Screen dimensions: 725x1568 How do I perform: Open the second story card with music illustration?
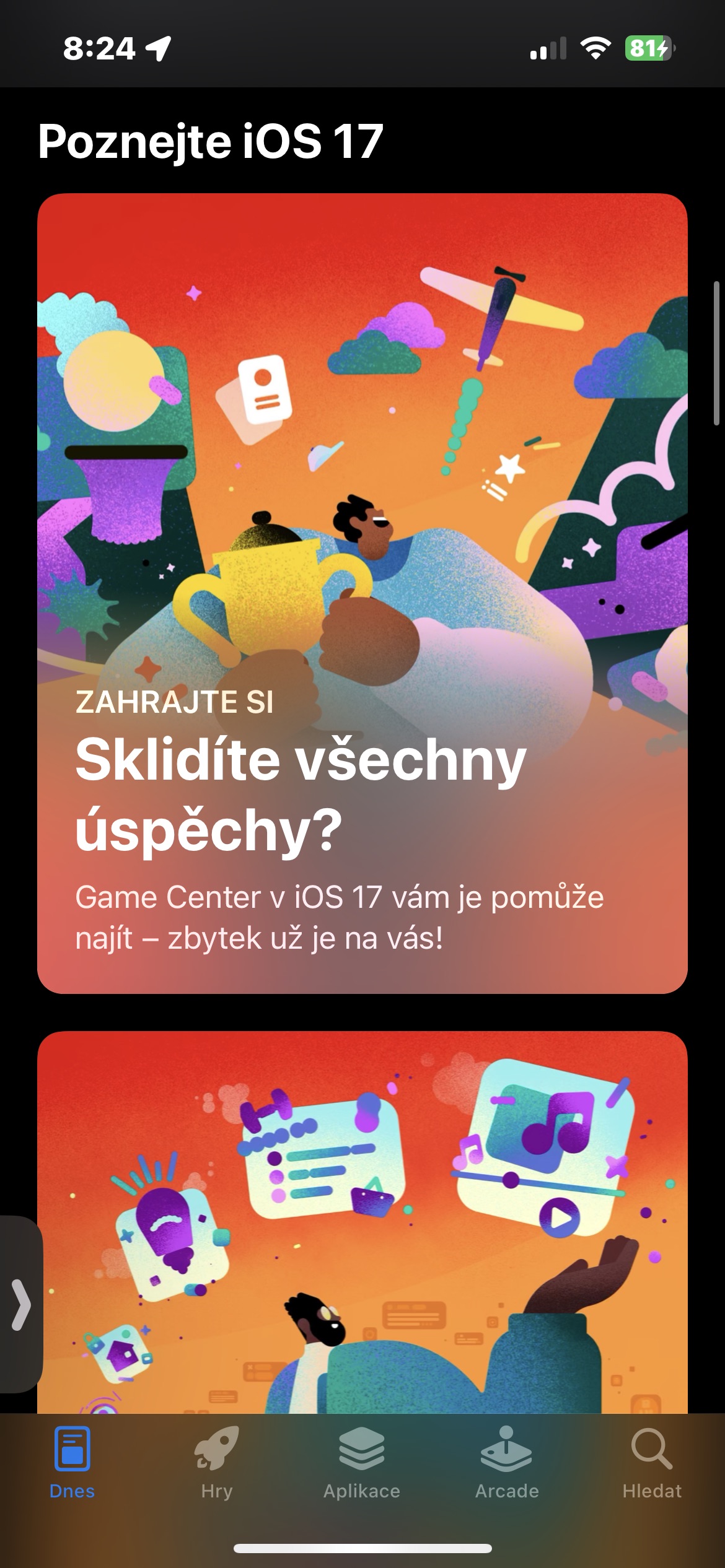coord(362,1222)
